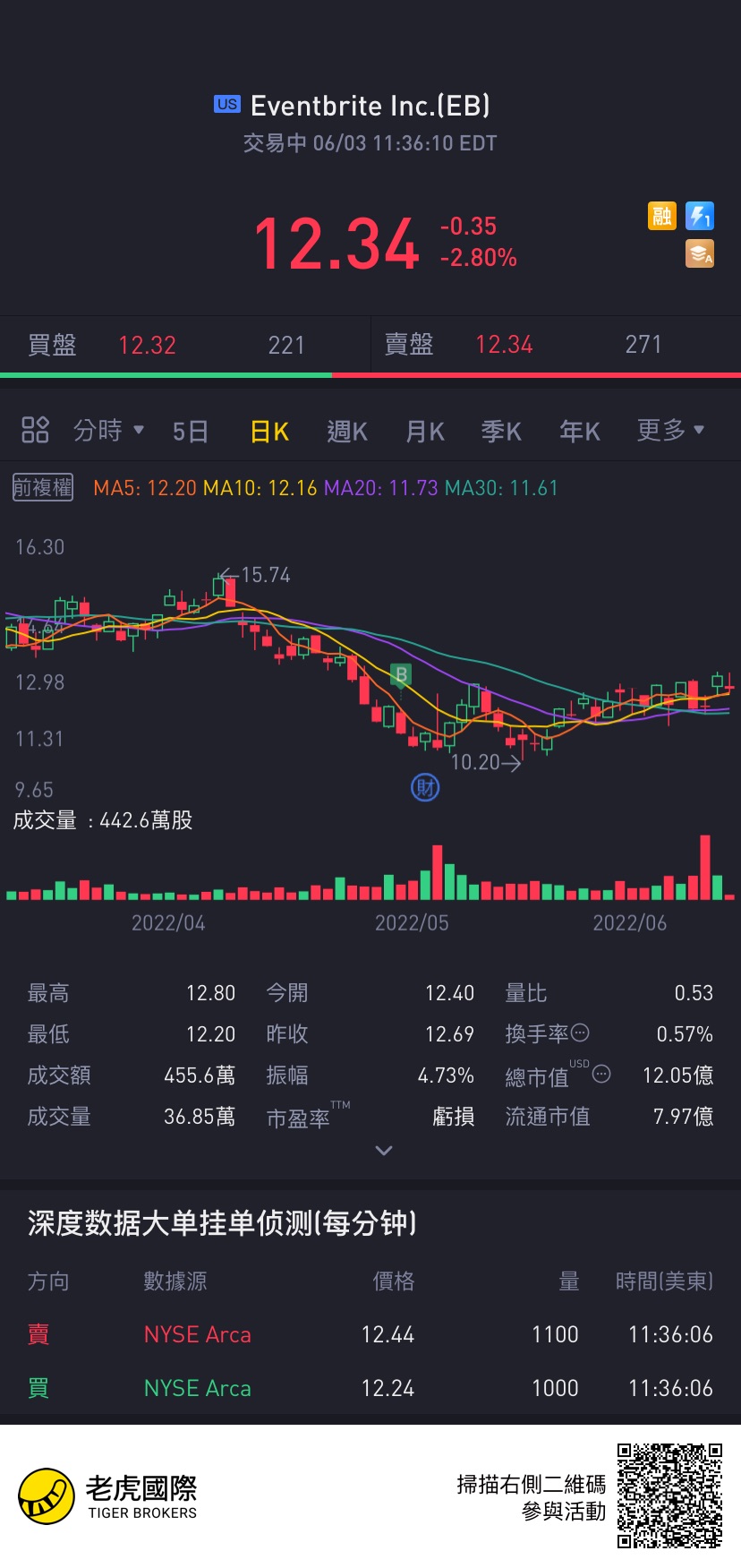Expand more quote details chevron
This screenshot has width=741, height=1568.
pyautogui.click(x=384, y=1151)
